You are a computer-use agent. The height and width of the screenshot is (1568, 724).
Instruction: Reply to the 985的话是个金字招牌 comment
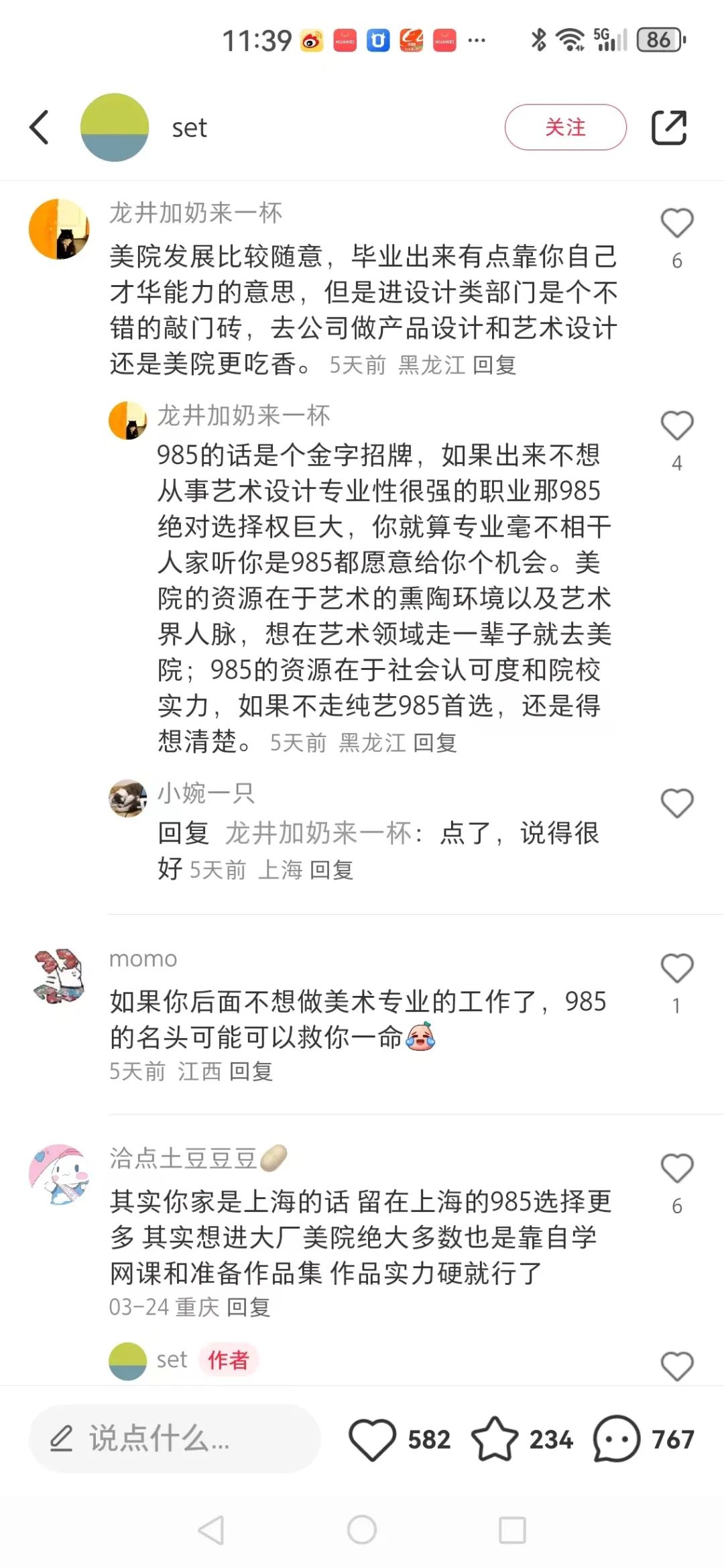(x=434, y=743)
